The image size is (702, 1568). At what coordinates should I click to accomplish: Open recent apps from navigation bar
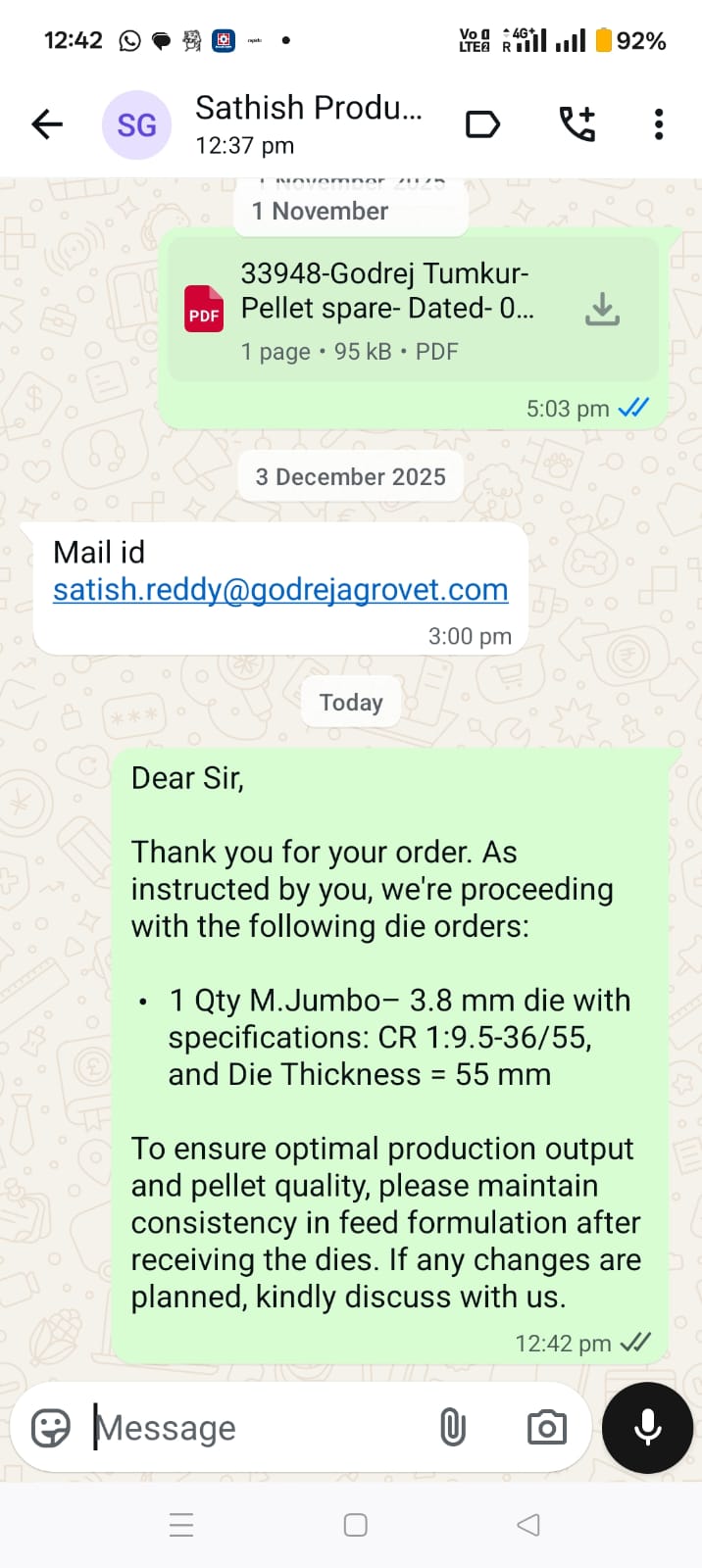pyautogui.click(x=181, y=1525)
